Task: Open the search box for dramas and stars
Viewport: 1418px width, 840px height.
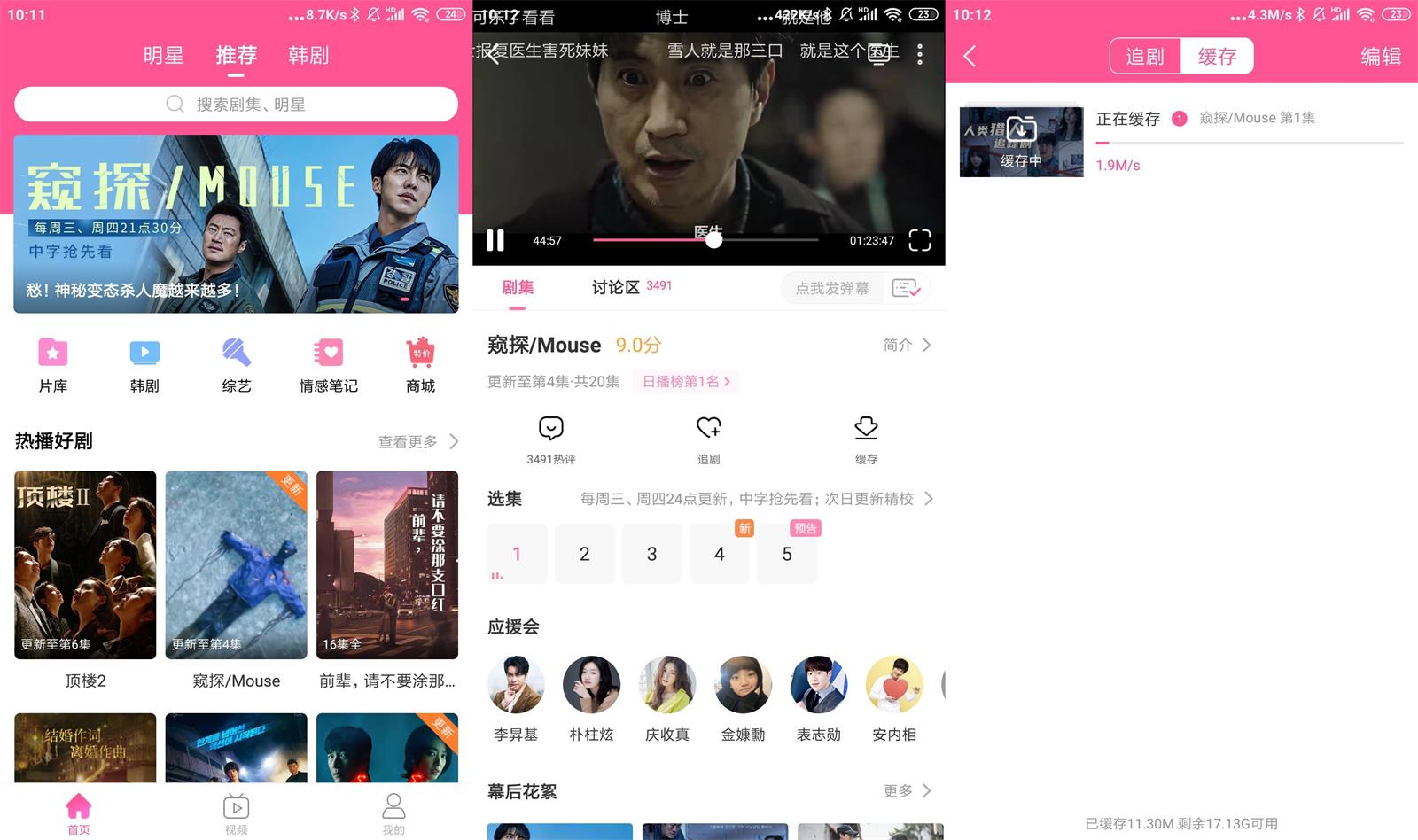Action: (236, 105)
